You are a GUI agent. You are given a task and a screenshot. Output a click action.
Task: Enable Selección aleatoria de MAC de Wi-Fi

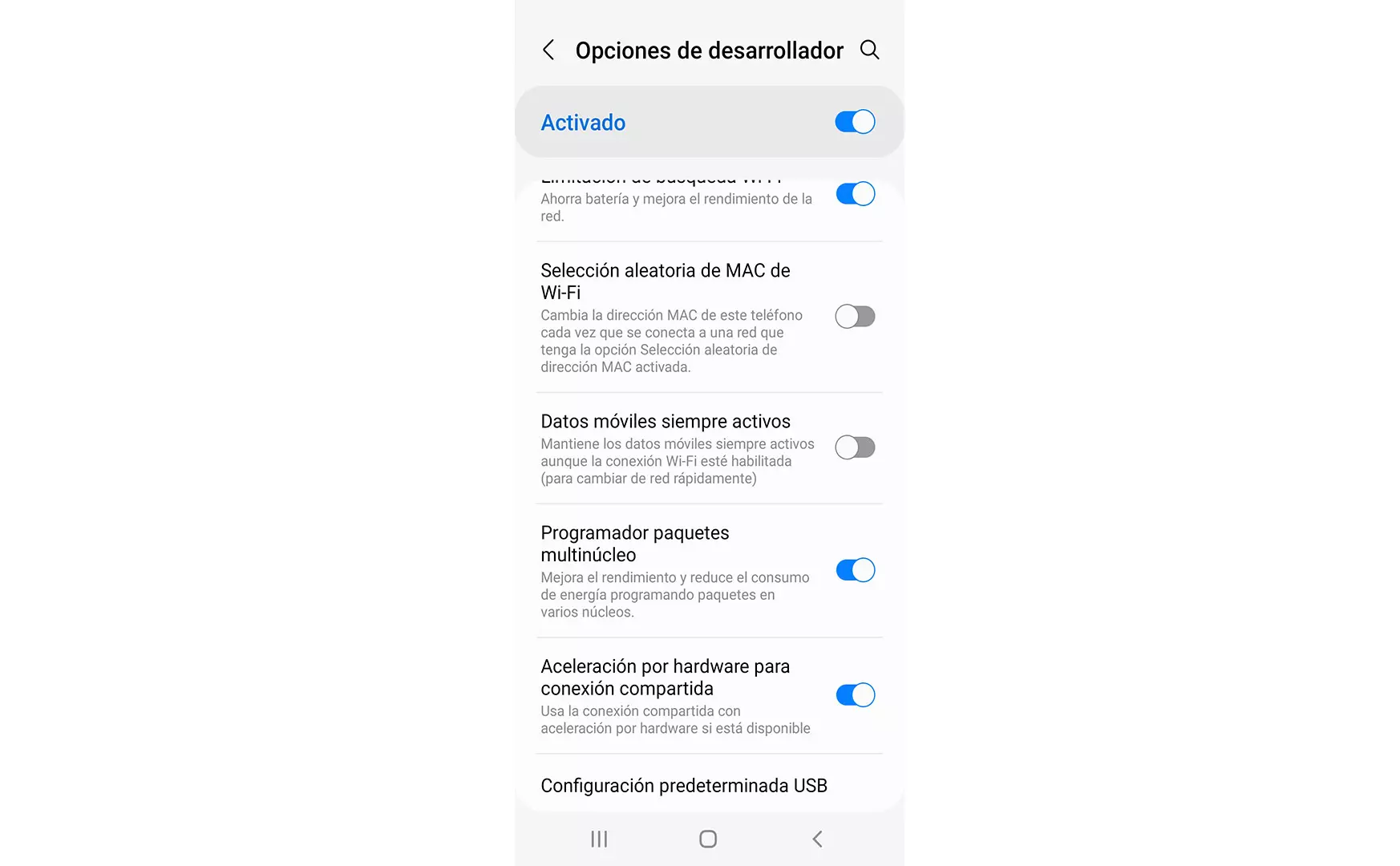(854, 317)
